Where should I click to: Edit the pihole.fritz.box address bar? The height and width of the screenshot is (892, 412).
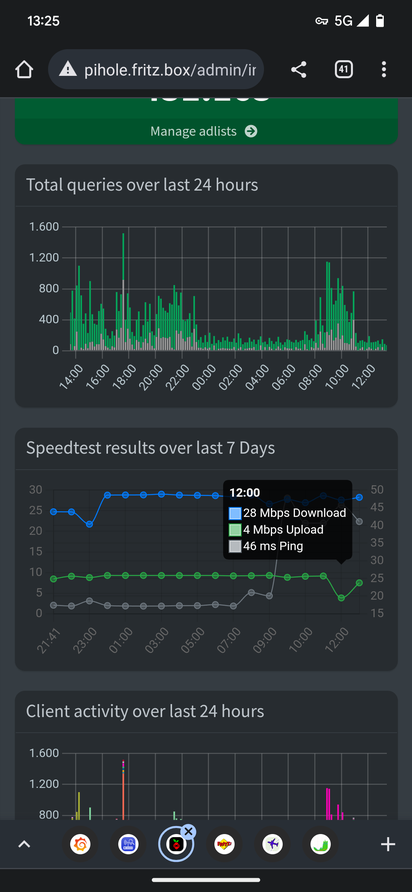tap(156, 70)
